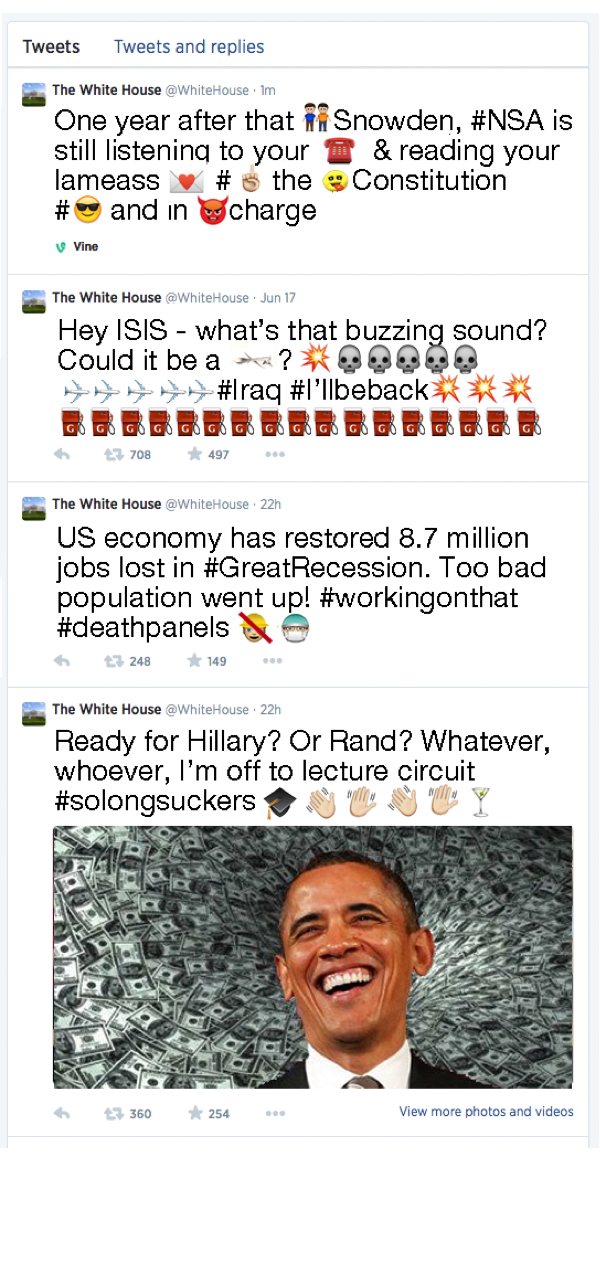Open the Vine link under Snowden tweet
Image resolution: width=600 pixels, height=1272 pixels.
pos(77,246)
